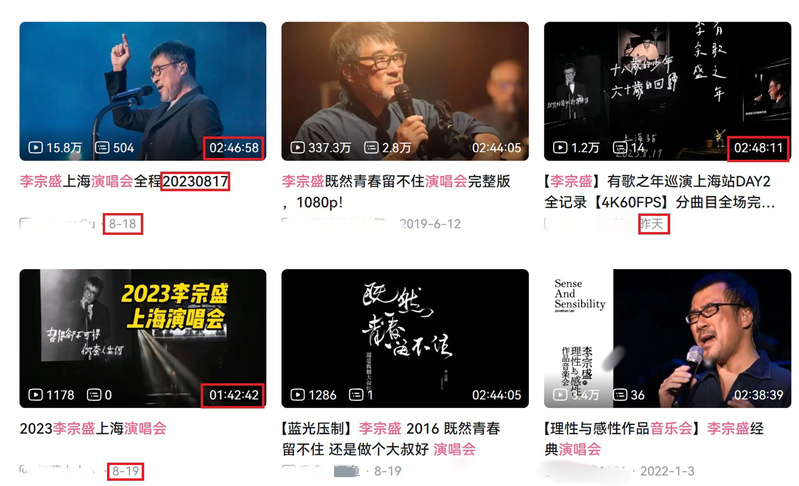
Task: Play 既然青春留不住演唱会完整版 1080p video
Action: (x=404, y=90)
